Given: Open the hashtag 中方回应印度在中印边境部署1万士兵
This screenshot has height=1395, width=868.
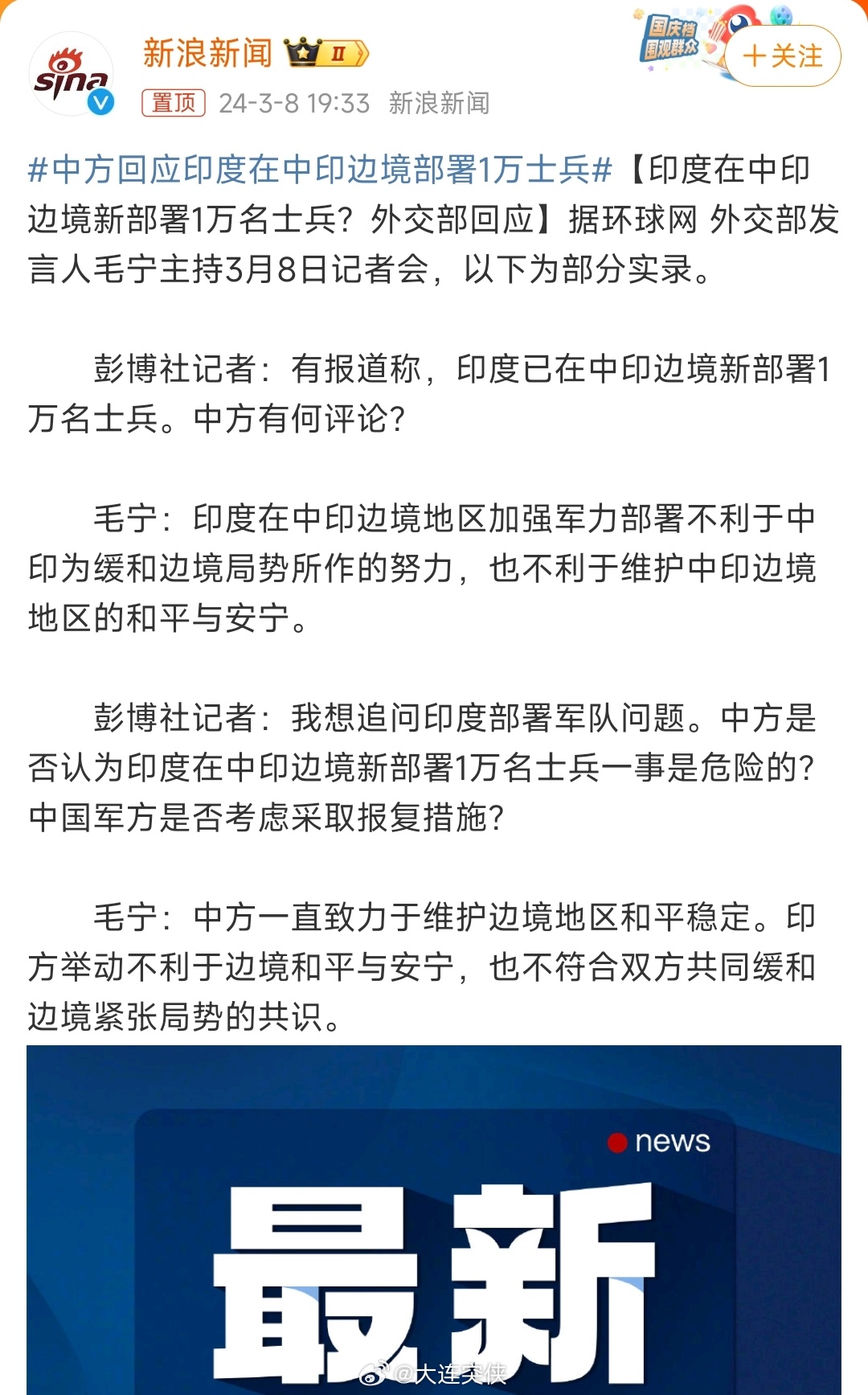Looking at the screenshot, I should tap(320, 170).
